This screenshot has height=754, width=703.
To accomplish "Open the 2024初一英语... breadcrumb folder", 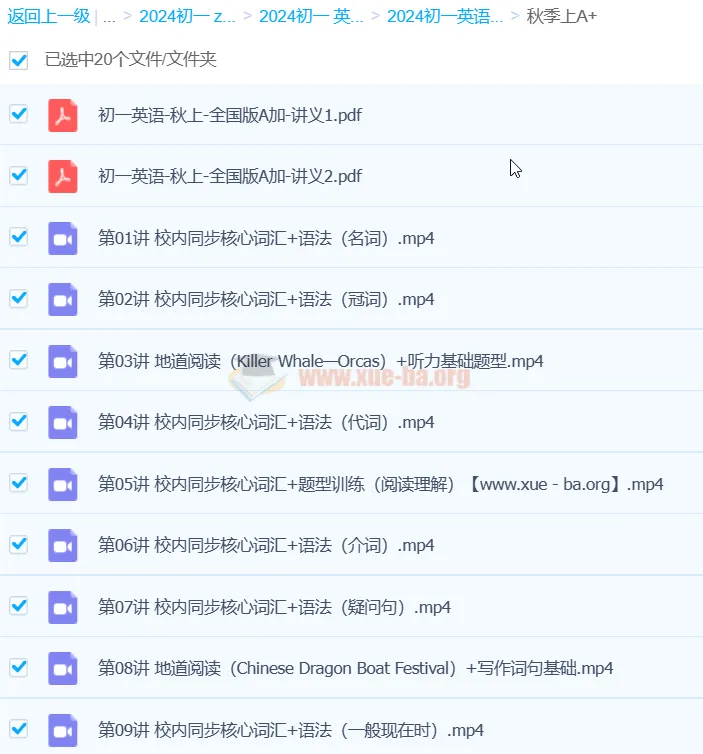I will [x=444, y=16].
